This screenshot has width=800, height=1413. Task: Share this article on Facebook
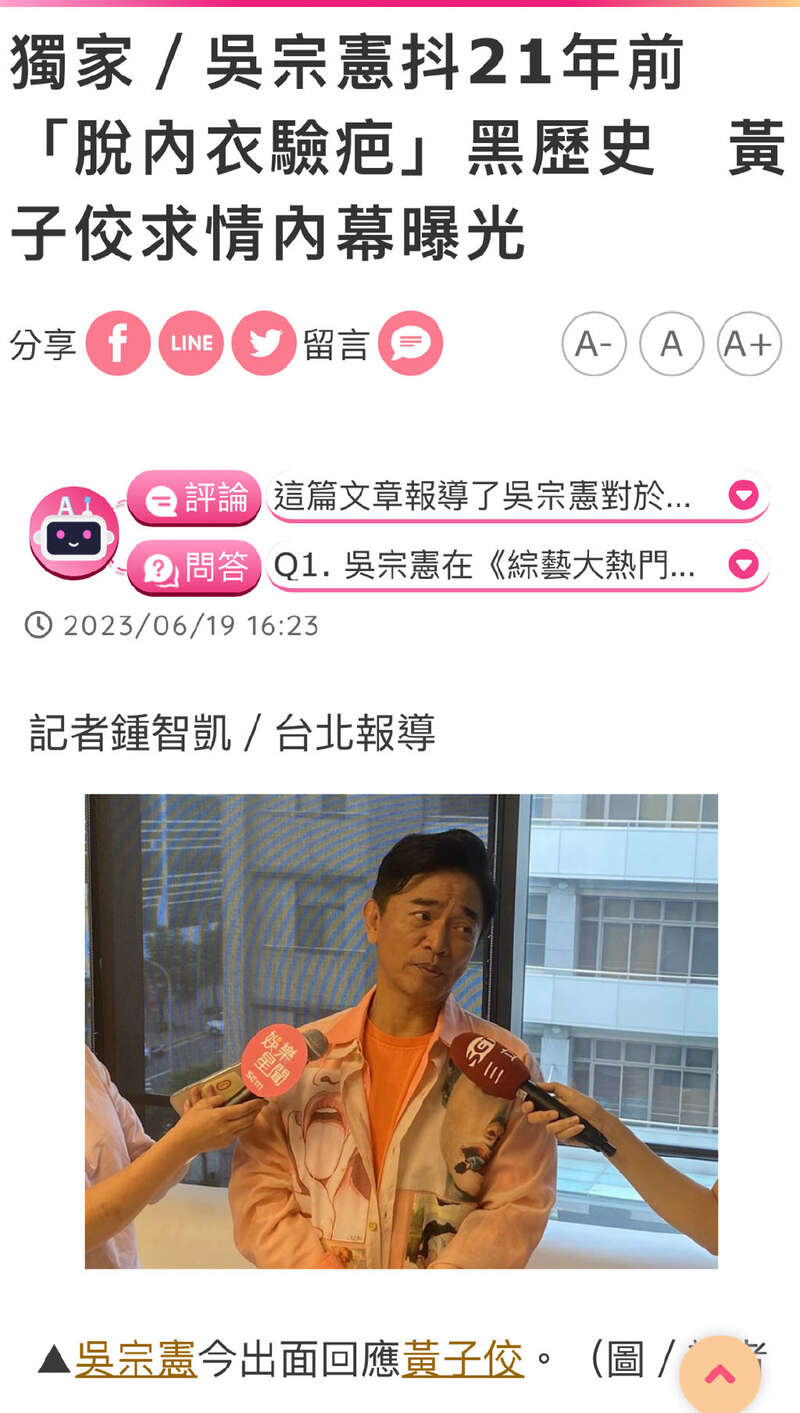tap(118, 344)
